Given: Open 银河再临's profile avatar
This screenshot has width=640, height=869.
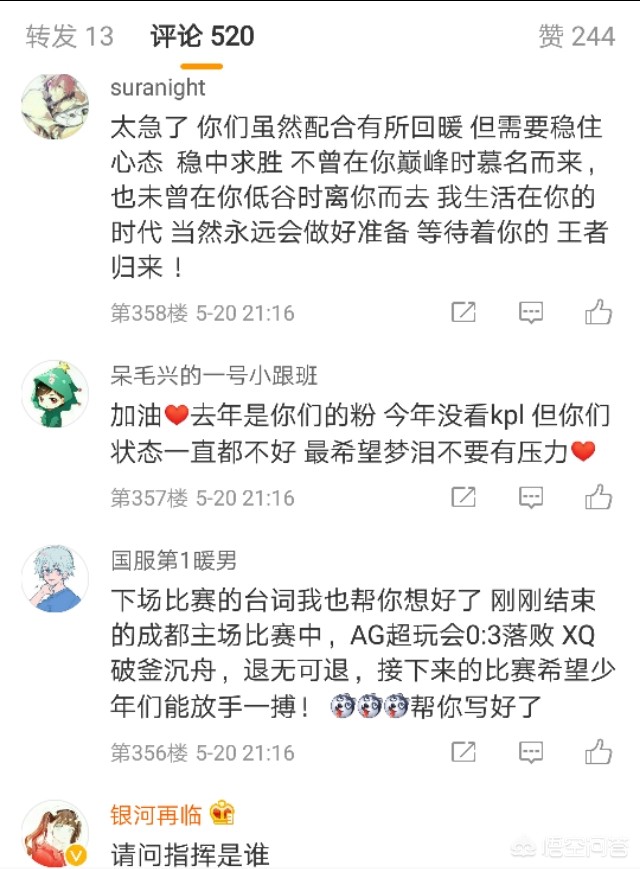Looking at the screenshot, I should coord(55,833).
